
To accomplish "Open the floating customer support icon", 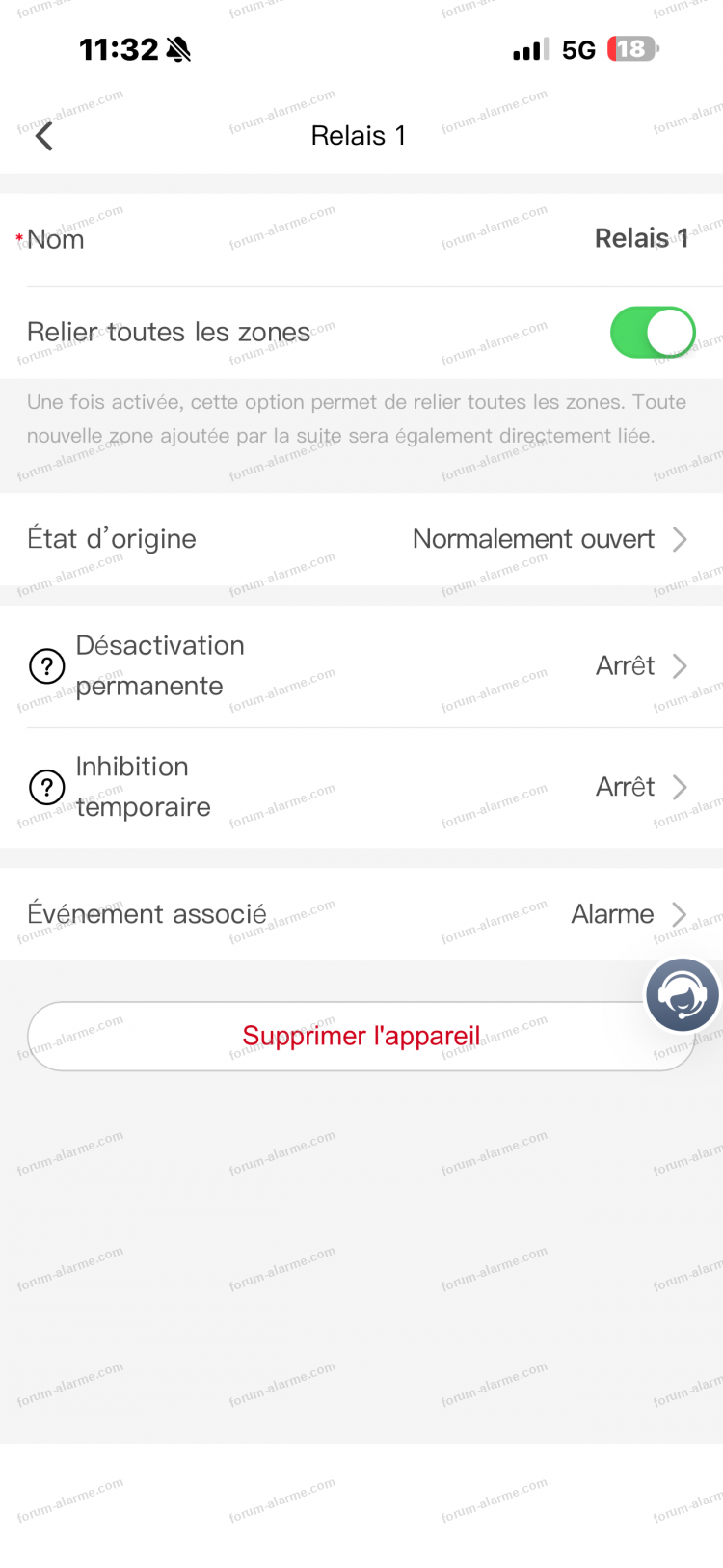I will click(683, 995).
